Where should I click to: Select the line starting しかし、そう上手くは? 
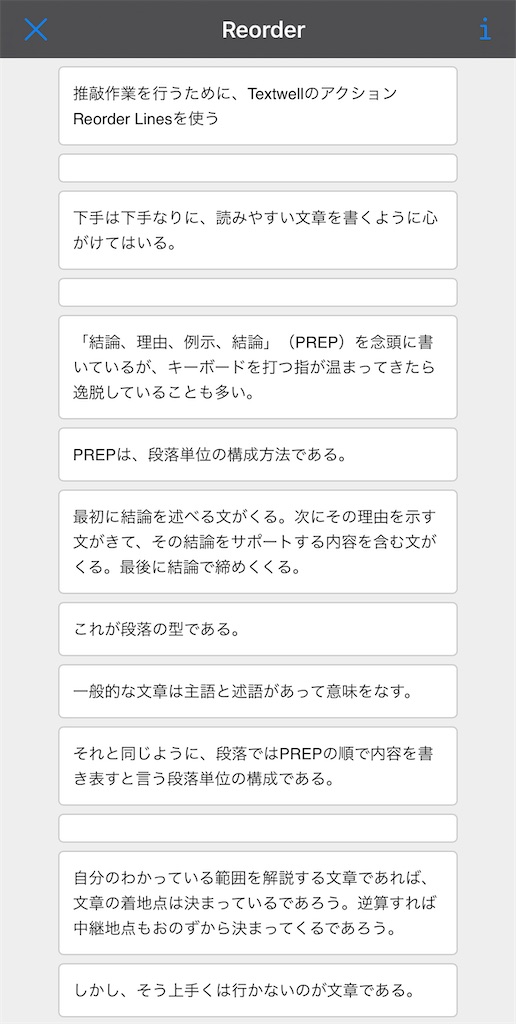coord(258,990)
